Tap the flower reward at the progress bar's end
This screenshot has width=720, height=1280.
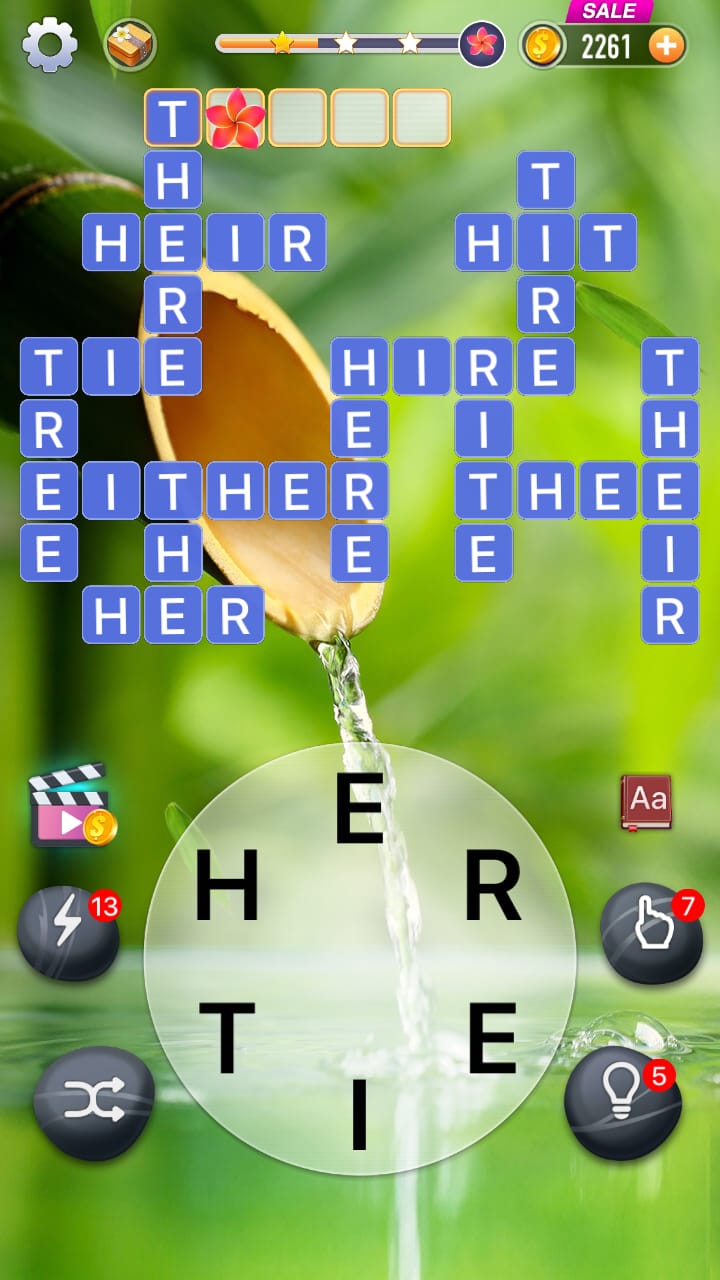pyautogui.click(x=482, y=43)
